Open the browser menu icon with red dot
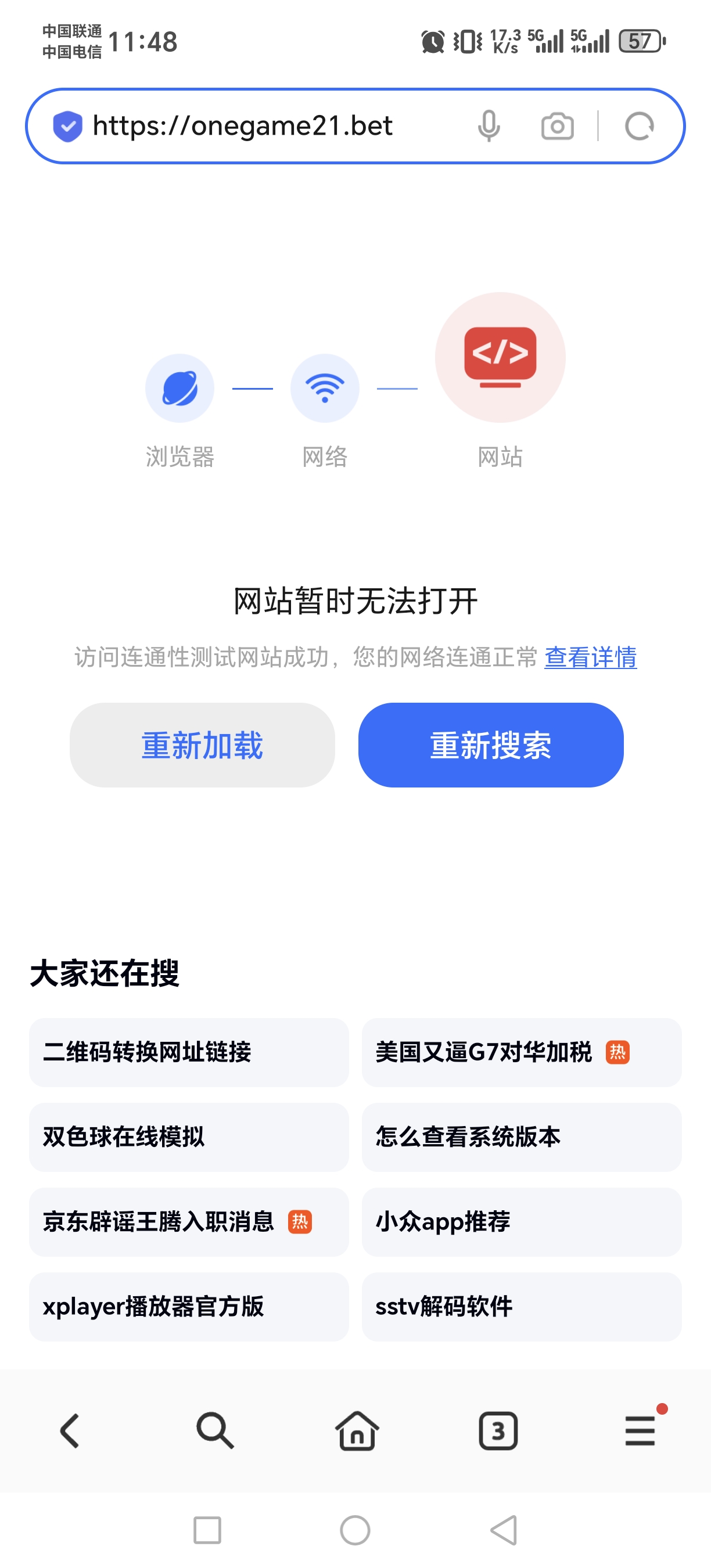The image size is (711, 1568). [x=640, y=1430]
